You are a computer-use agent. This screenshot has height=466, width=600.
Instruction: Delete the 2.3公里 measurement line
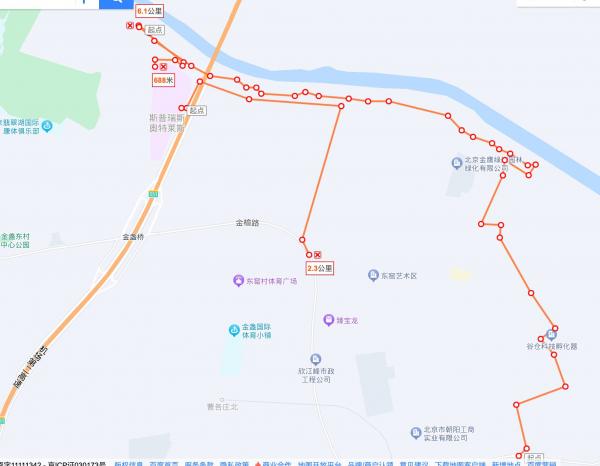[x=318, y=255]
